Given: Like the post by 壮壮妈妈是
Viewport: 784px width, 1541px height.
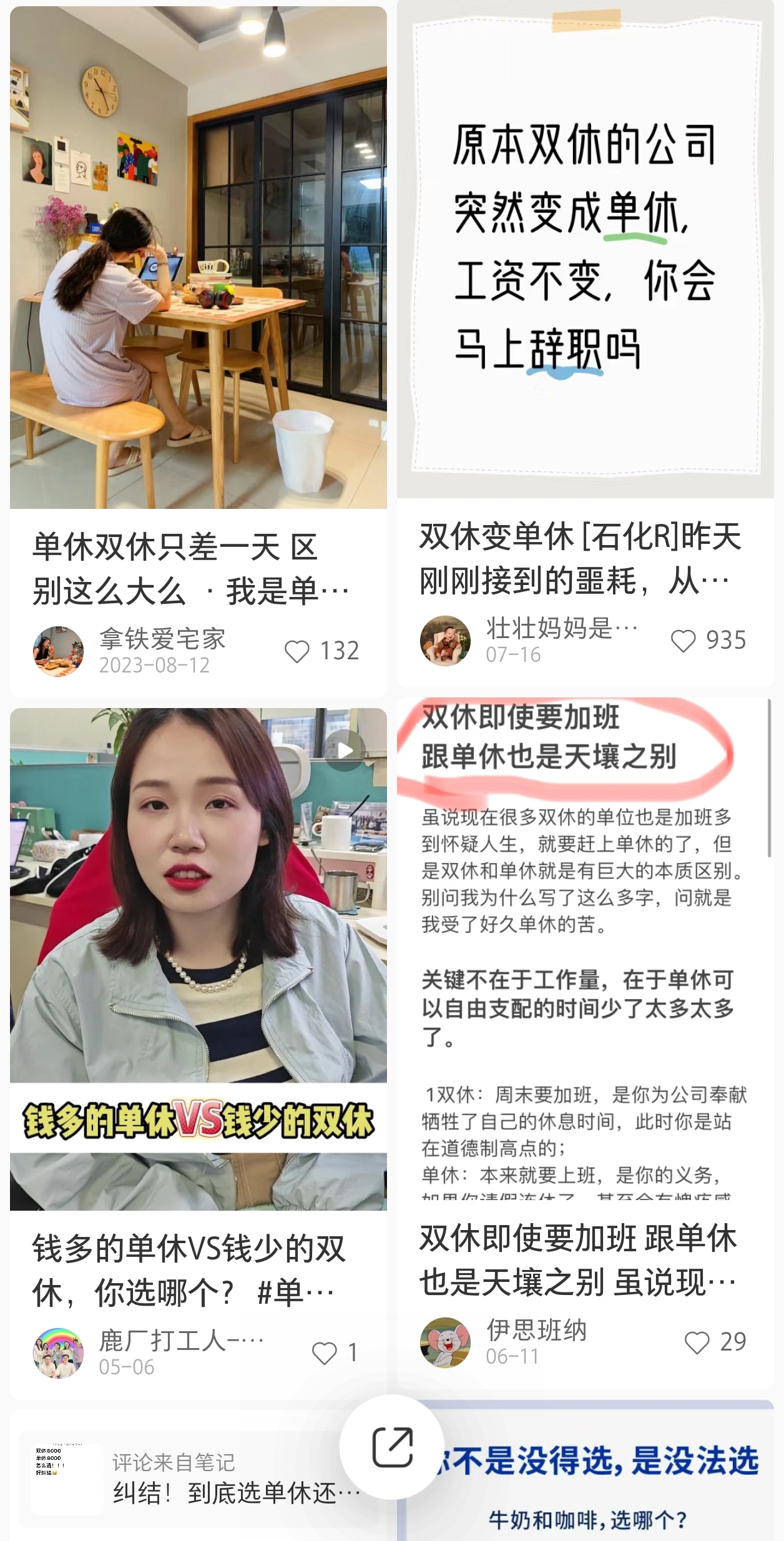Looking at the screenshot, I should 683,641.
